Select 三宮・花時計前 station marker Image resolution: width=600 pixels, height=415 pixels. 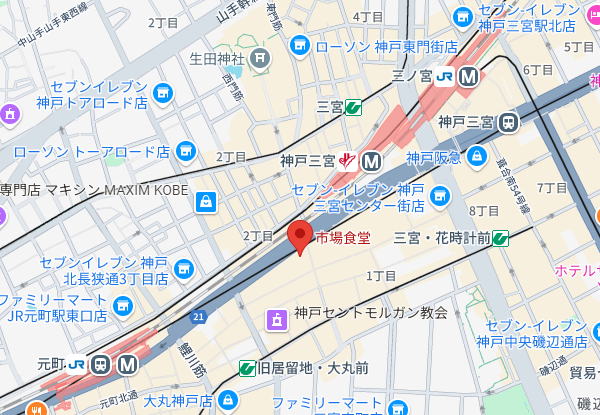pos(501,237)
